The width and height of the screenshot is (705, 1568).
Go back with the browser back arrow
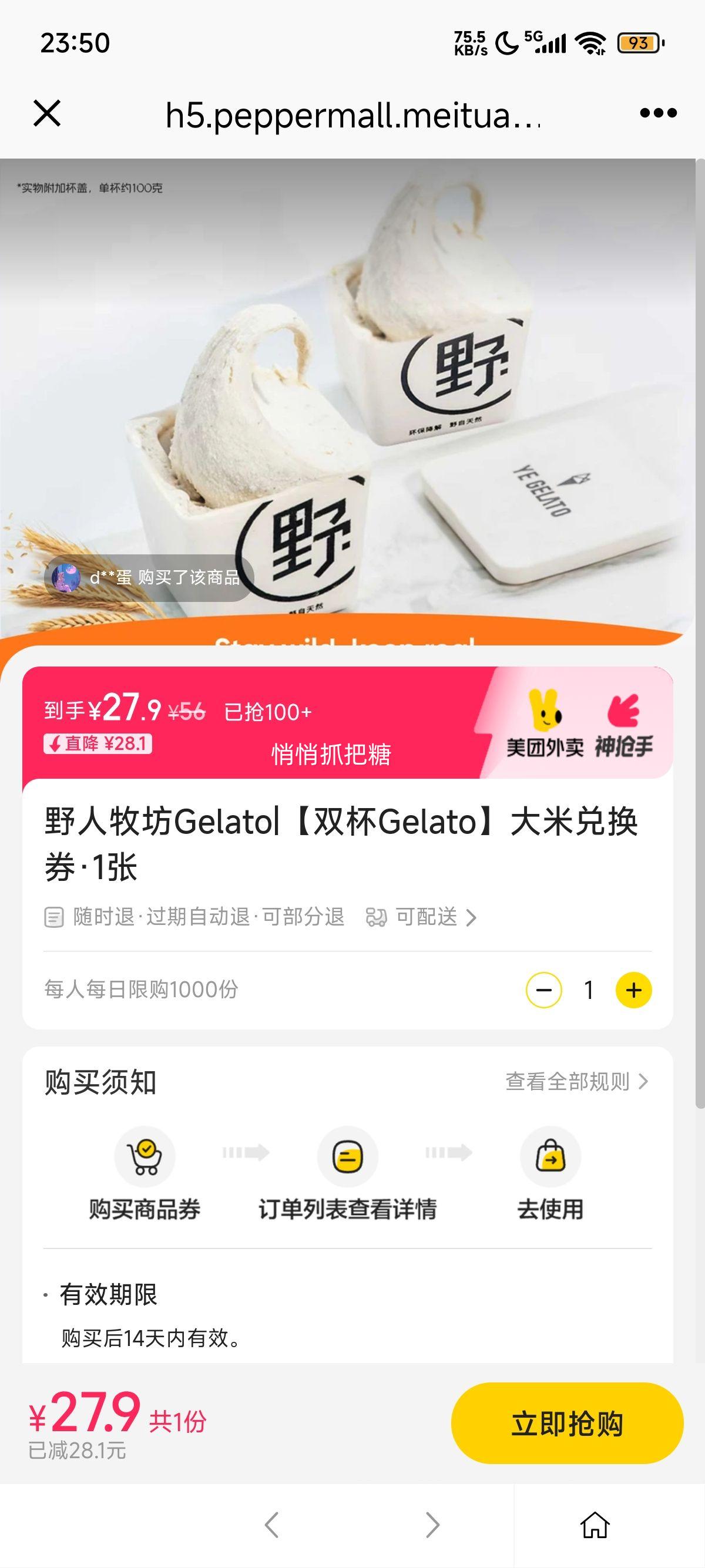(271, 1525)
